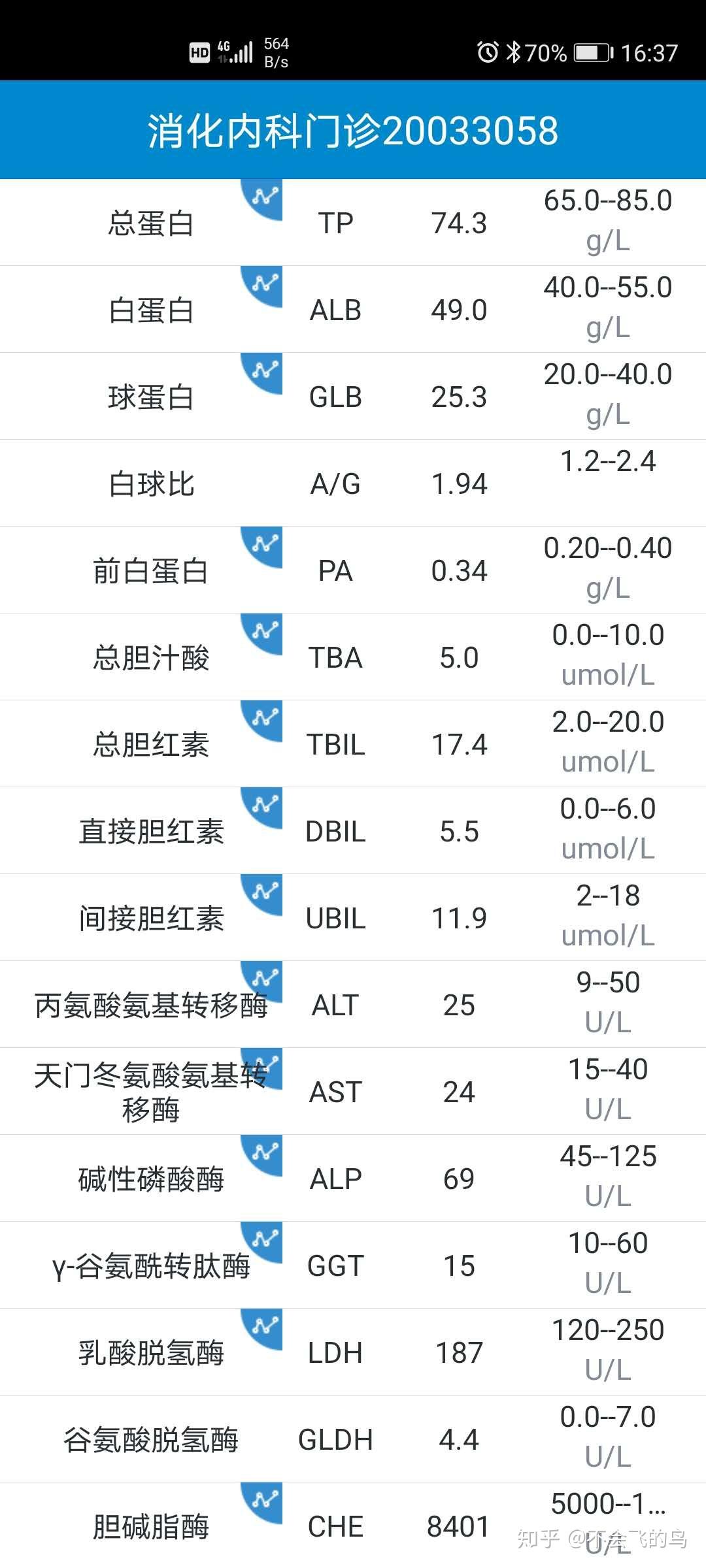View the trend icon for 白蛋白 ALB
706x1568 pixels.
click(265, 283)
